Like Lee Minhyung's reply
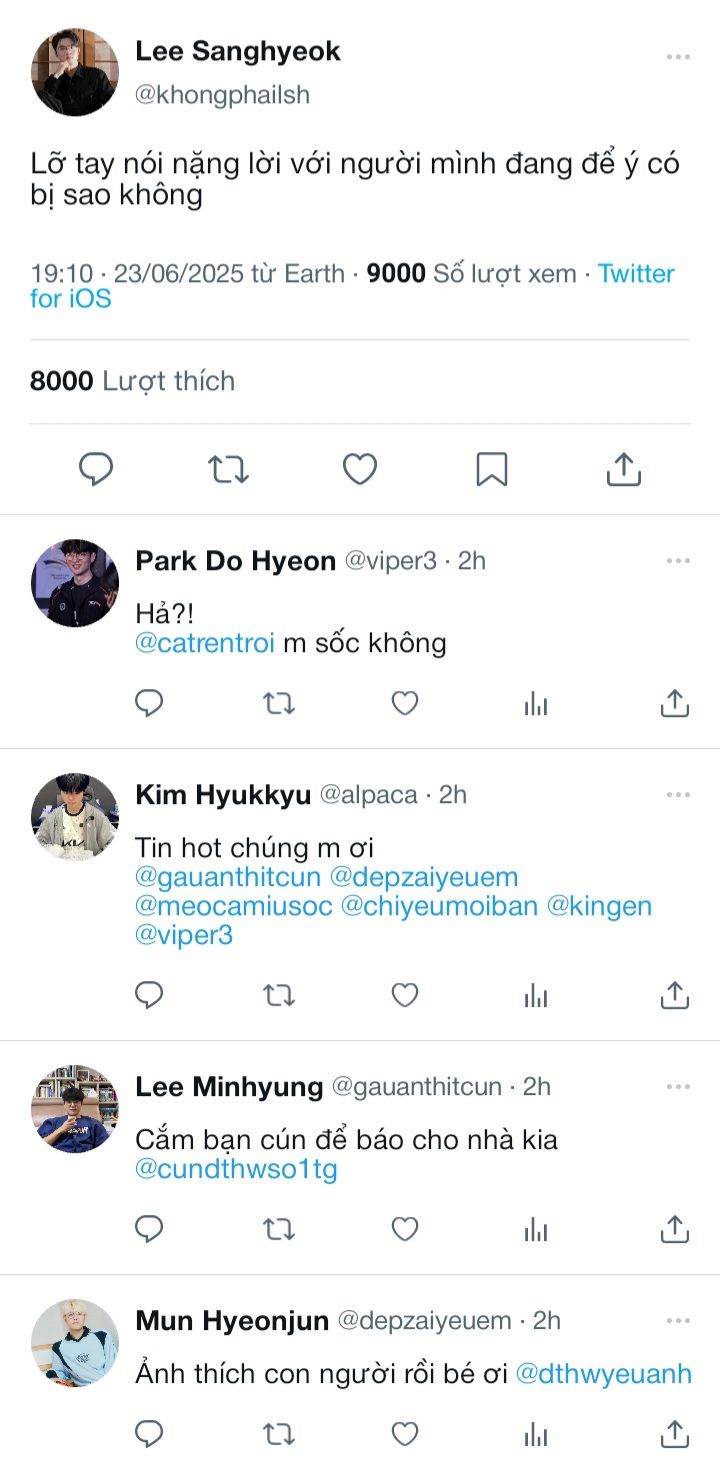 coord(404,1229)
